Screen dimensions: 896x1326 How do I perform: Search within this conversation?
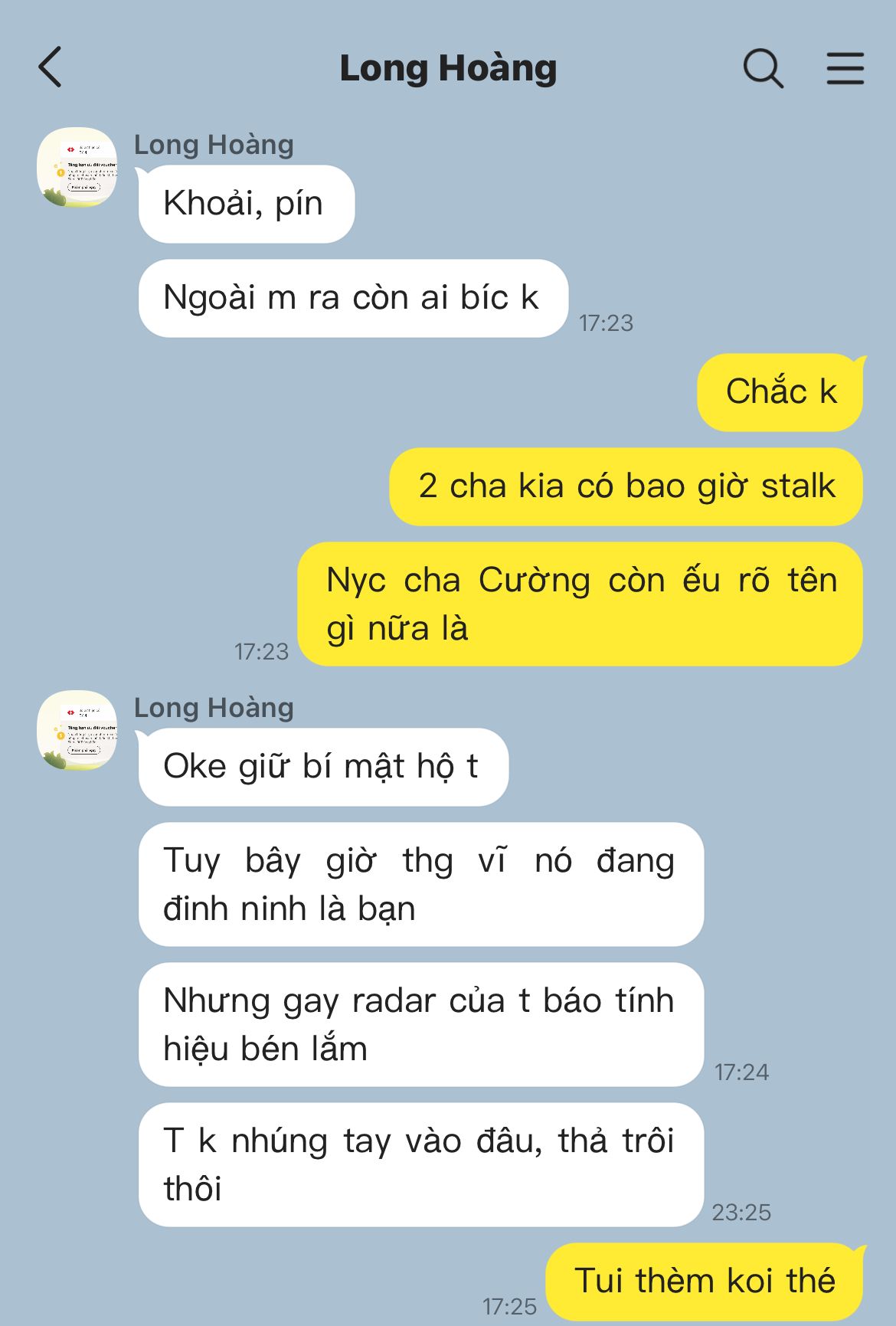763,69
